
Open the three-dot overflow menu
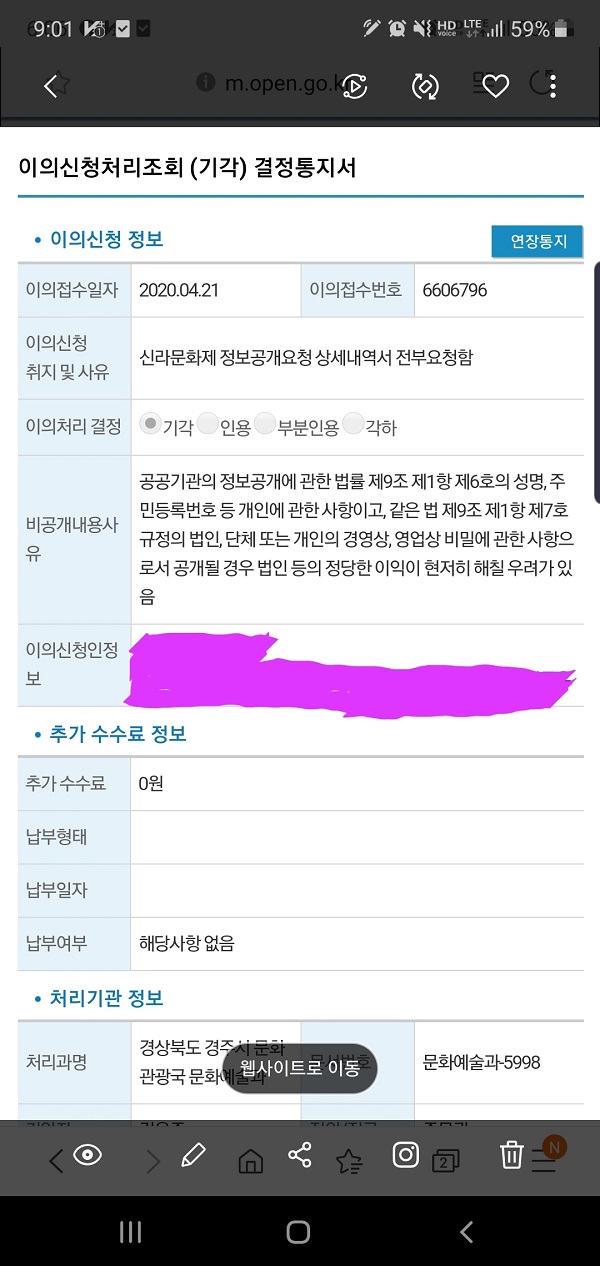click(x=553, y=86)
